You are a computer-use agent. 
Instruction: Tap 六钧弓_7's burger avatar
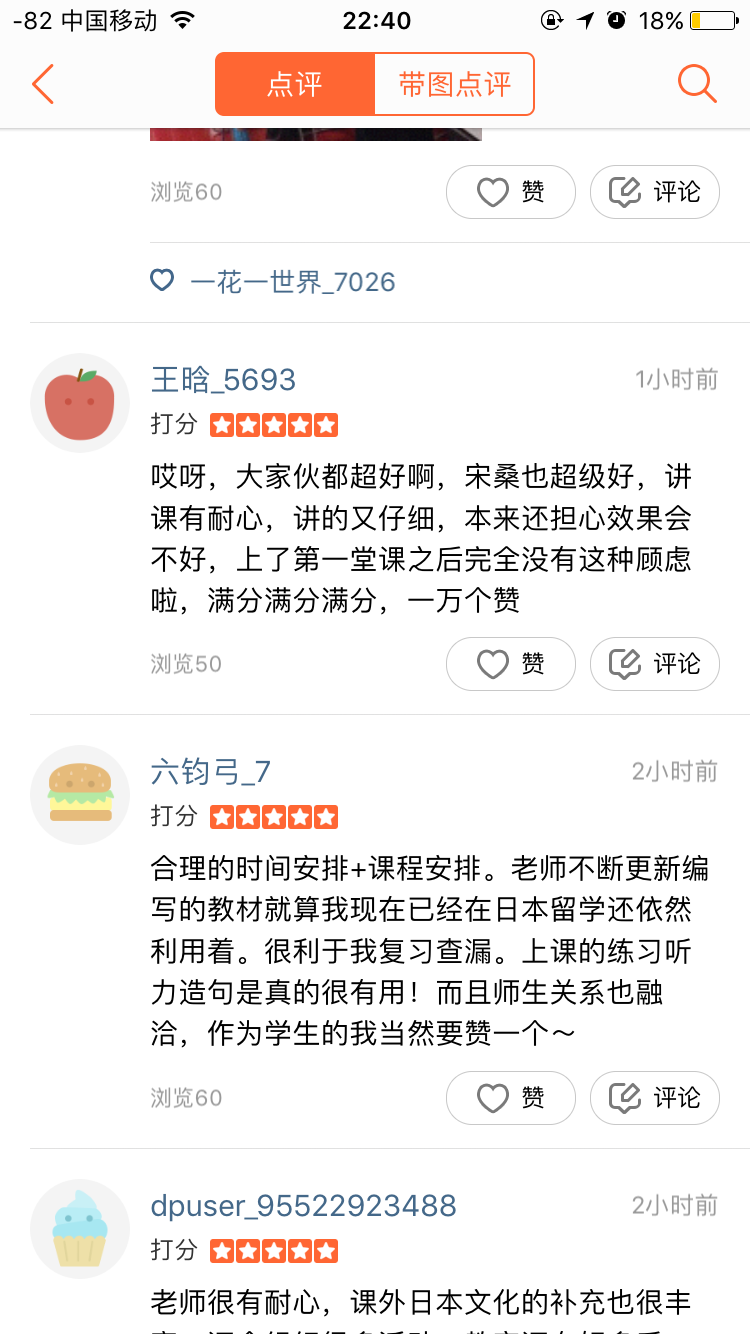[x=80, y=795]
